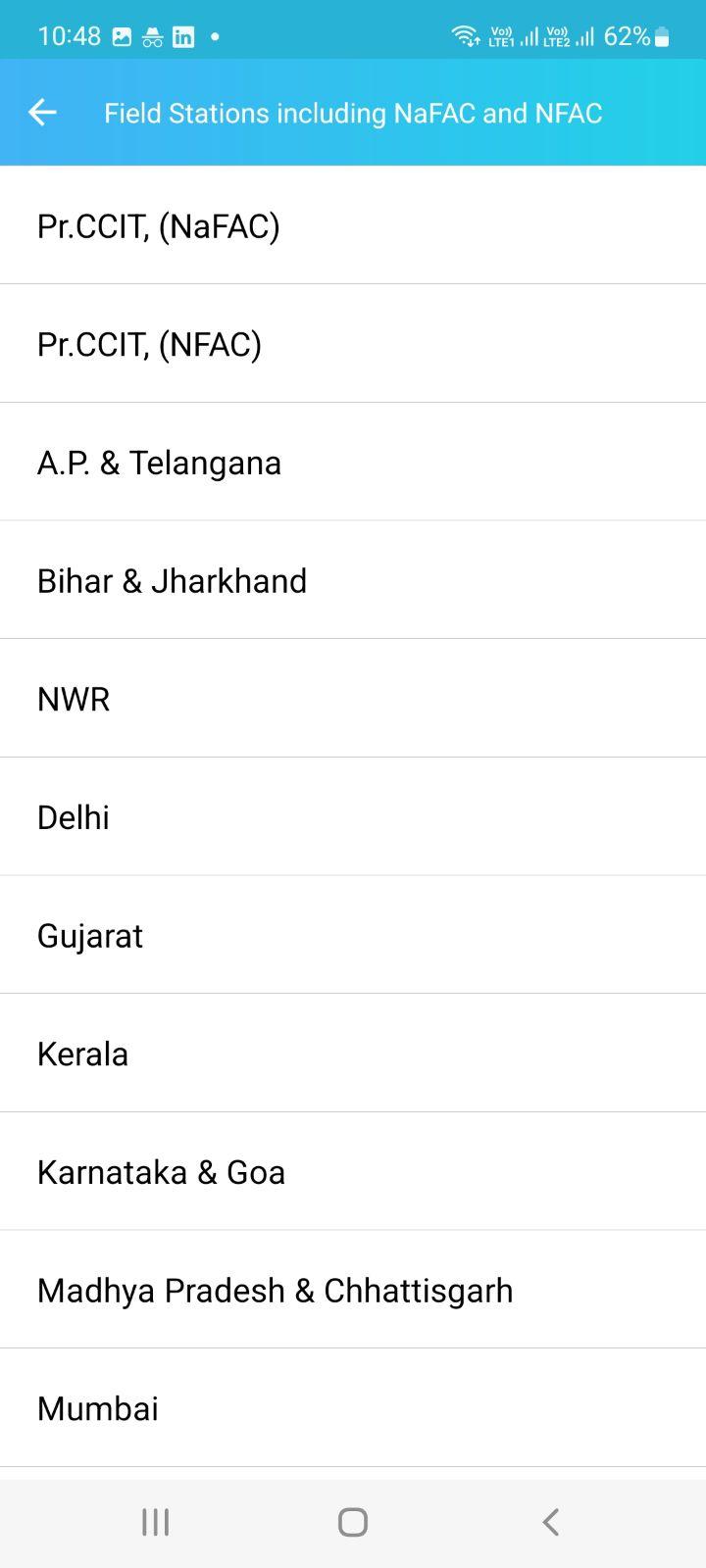
Task: Open recent apps from navigation bar
Action: click(155, 1522)
